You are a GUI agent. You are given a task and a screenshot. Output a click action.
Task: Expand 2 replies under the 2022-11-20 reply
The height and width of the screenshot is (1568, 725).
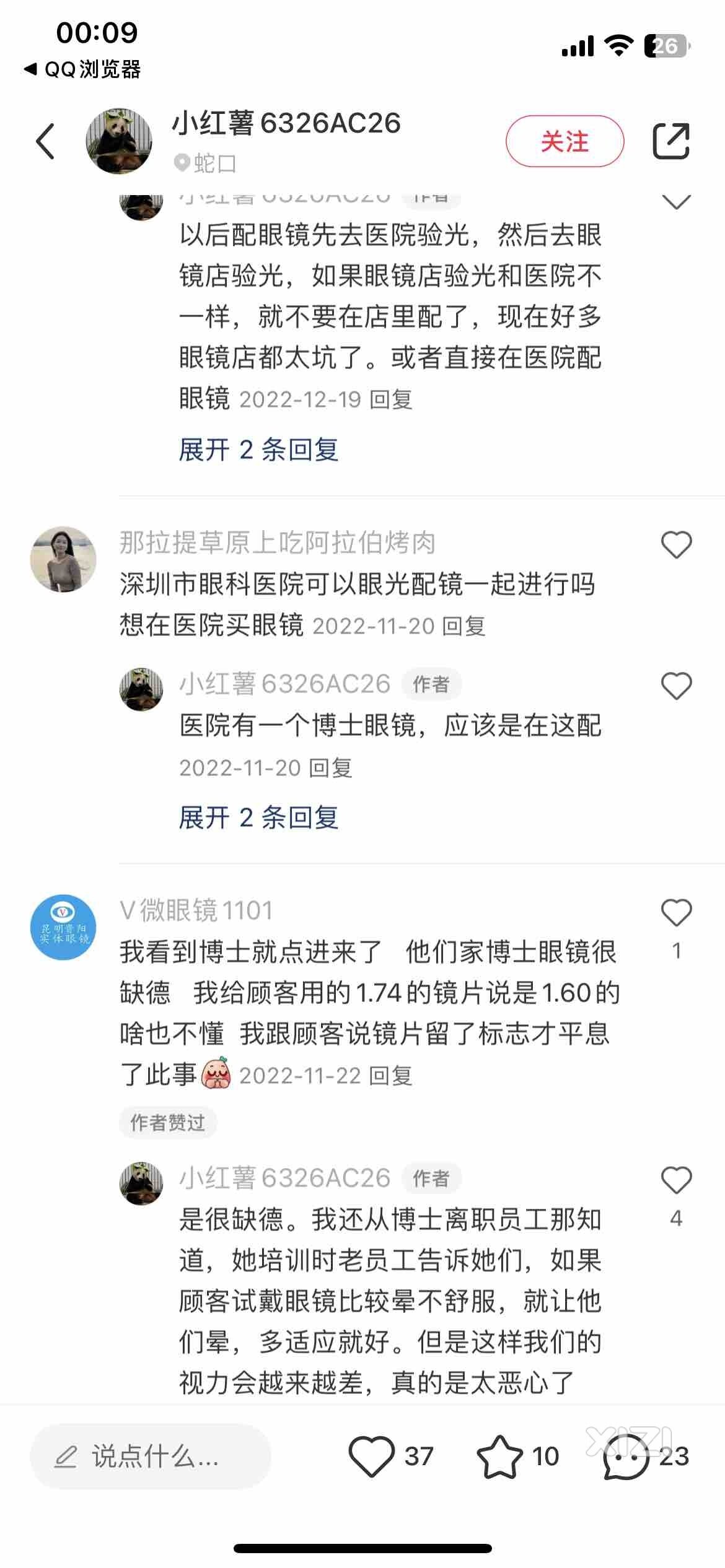(x=258, y=817)
